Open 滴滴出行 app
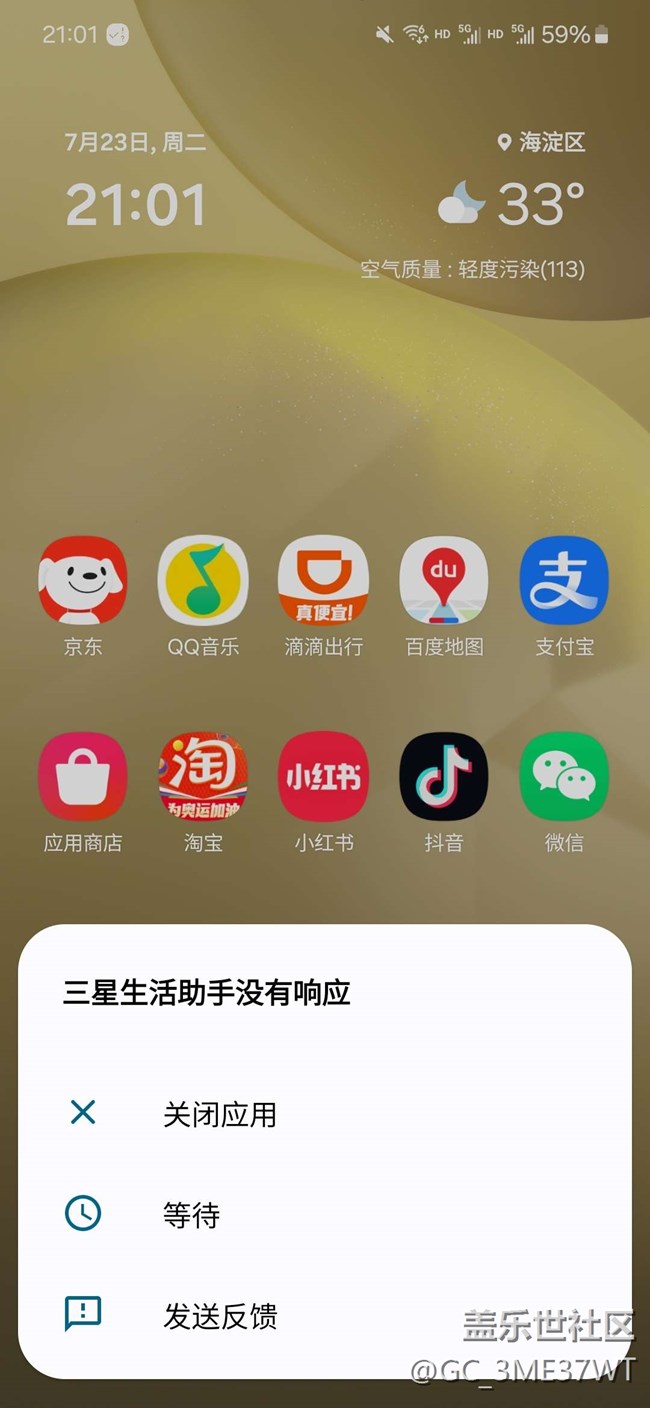Image resolution: width=650 pixels, height=1408 pixels. pos(323,582)
